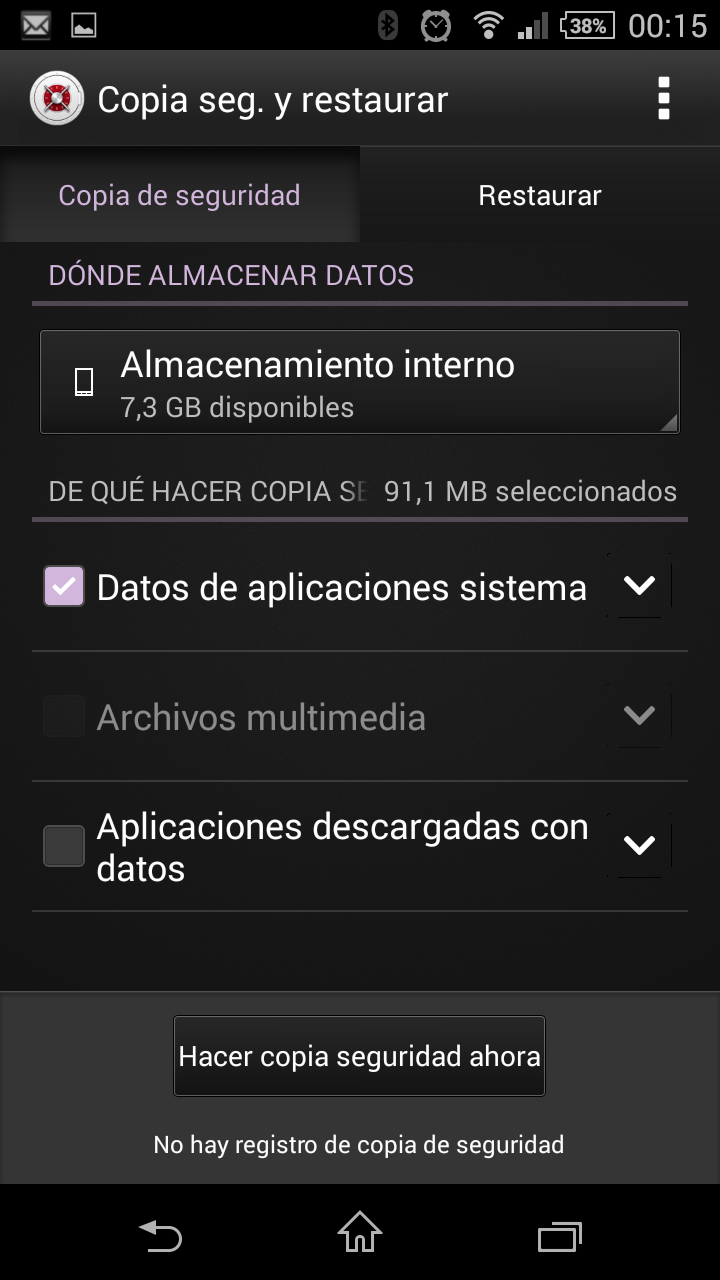Uncheck Datos de aplicaciones sistema
The width and height of the screenshot is (720, 1280).
pyautogui.click(x=64, y=587)
